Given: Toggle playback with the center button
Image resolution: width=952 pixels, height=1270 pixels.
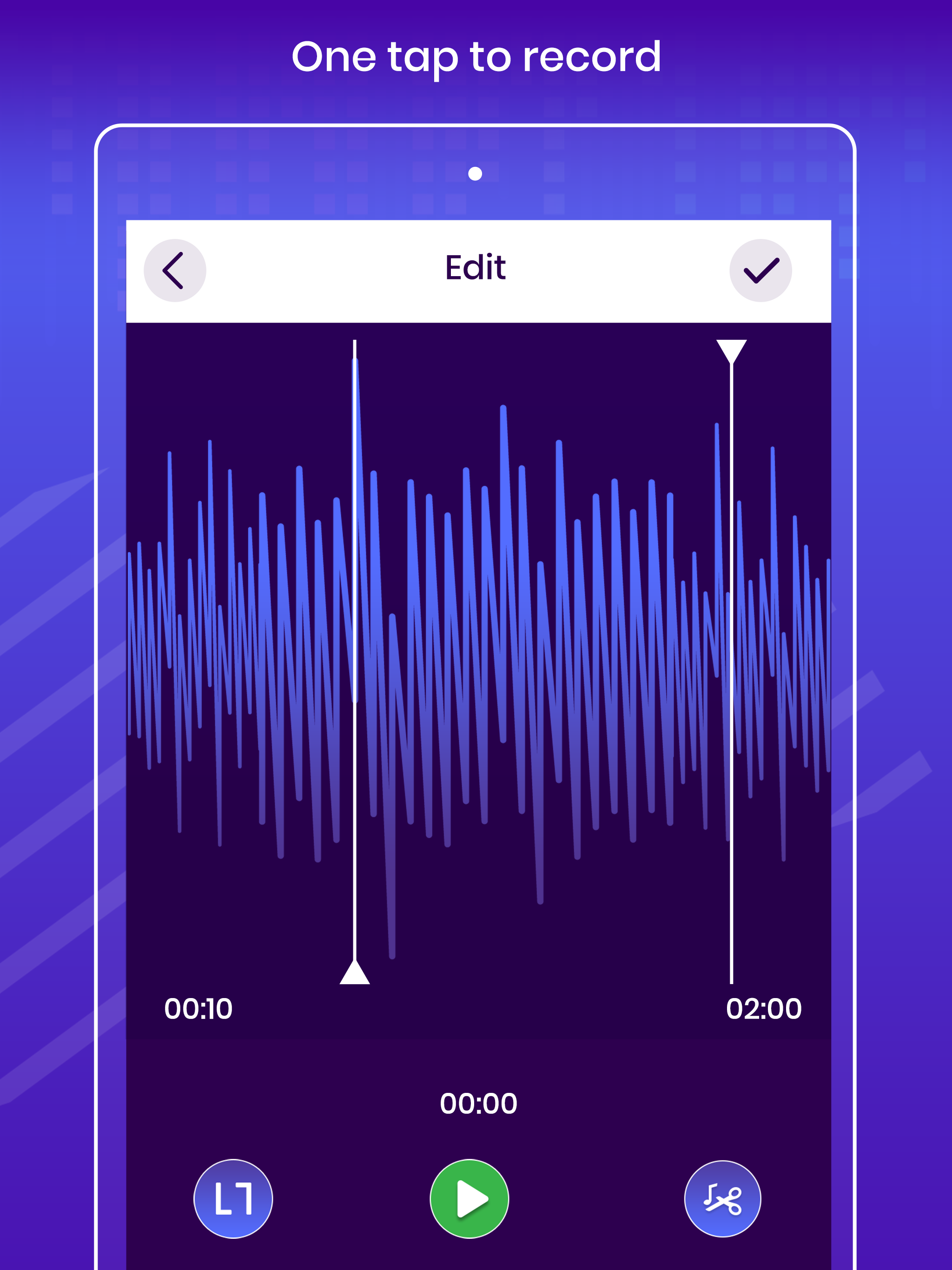Looking at the screenshot, I should pyautogui.click(x=469, y=1198).
